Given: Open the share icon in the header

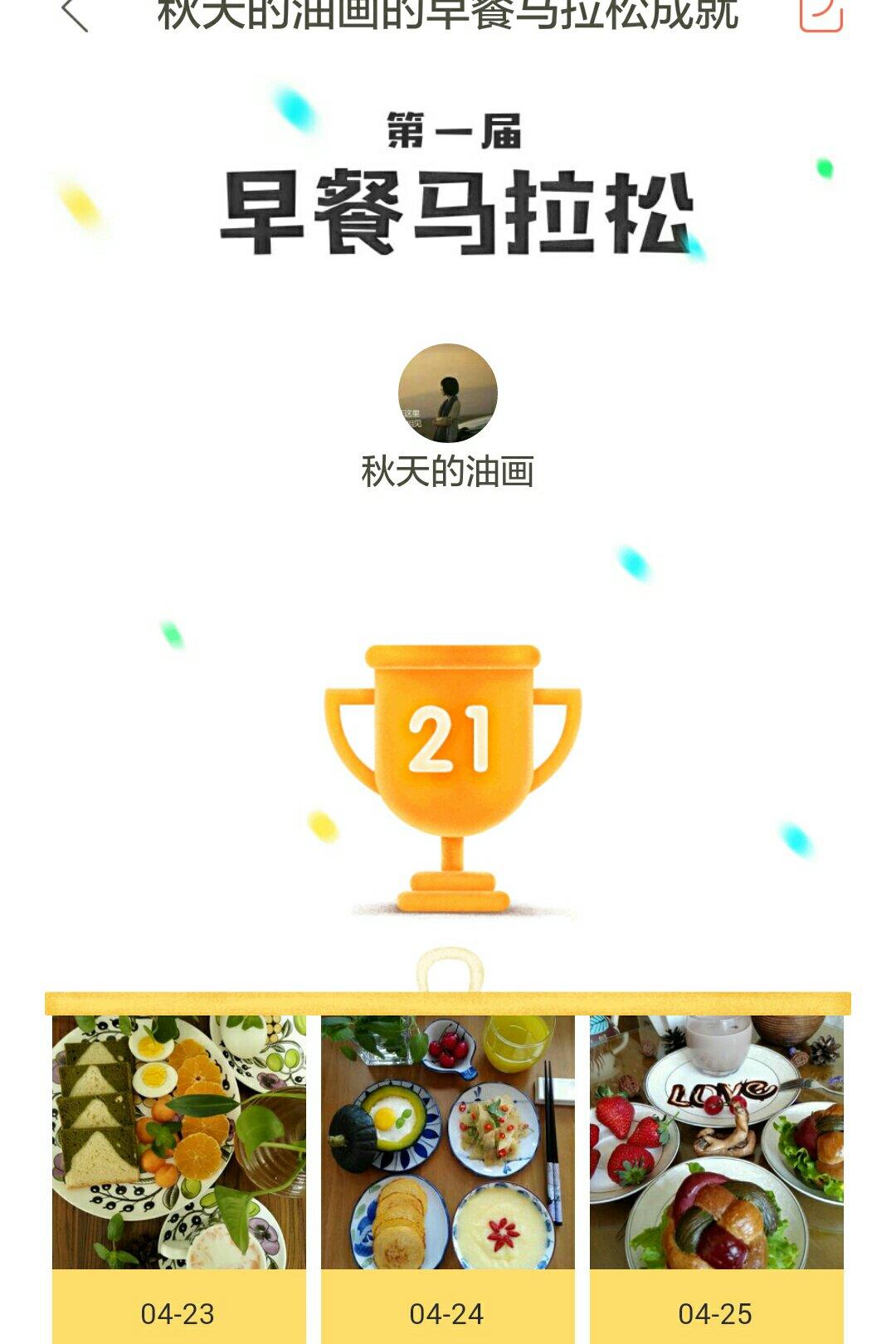Looking at the screenshot, I should (821, 13).
